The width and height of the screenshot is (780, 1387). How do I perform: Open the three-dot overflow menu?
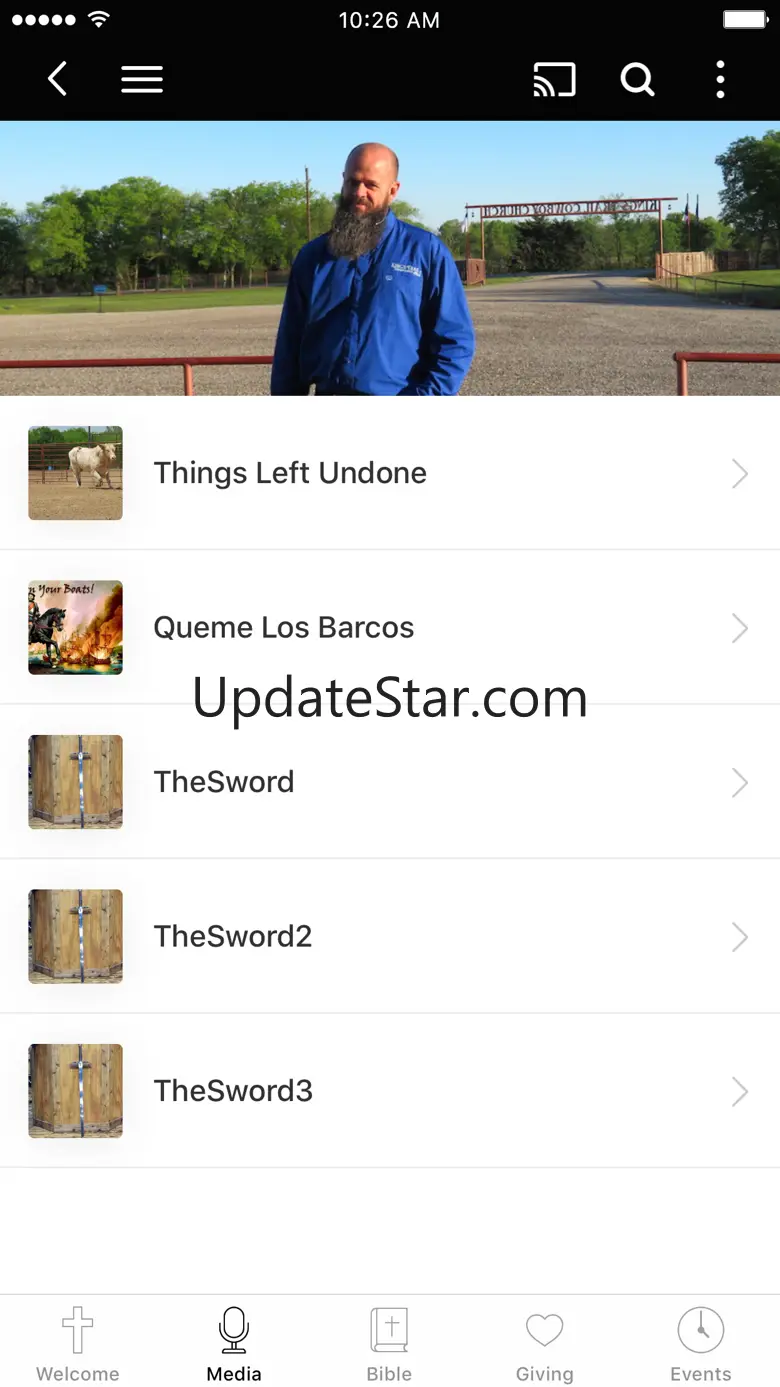click(720, 79)
